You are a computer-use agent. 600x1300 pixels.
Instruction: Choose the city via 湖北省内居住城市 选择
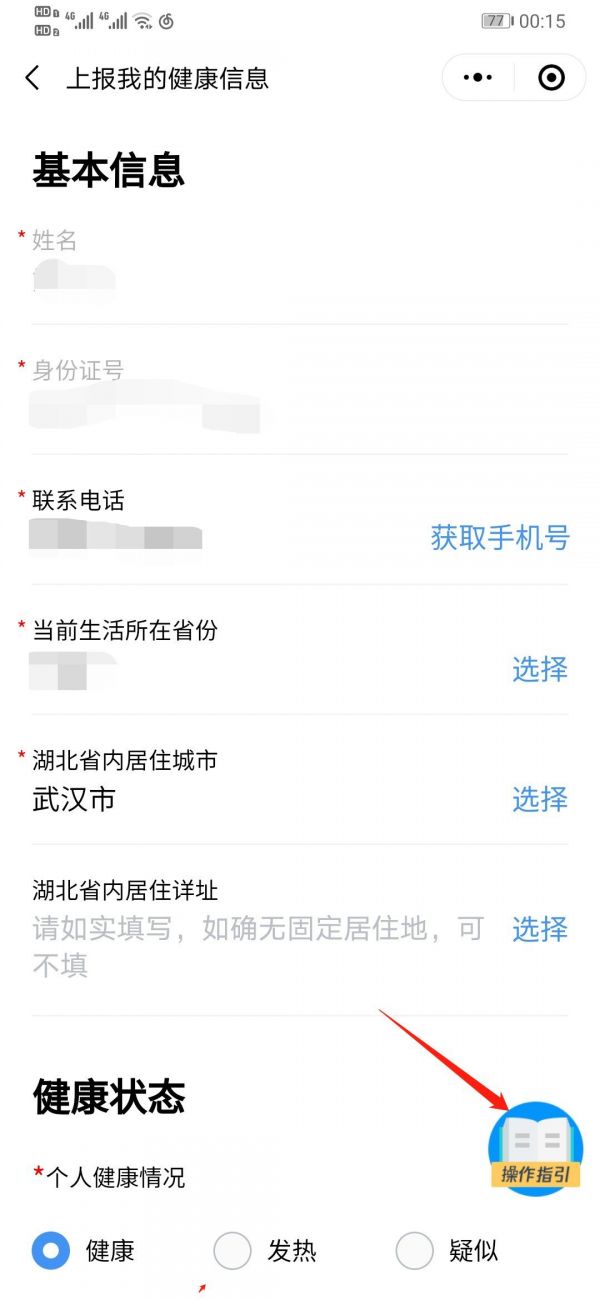pos(540,799)
